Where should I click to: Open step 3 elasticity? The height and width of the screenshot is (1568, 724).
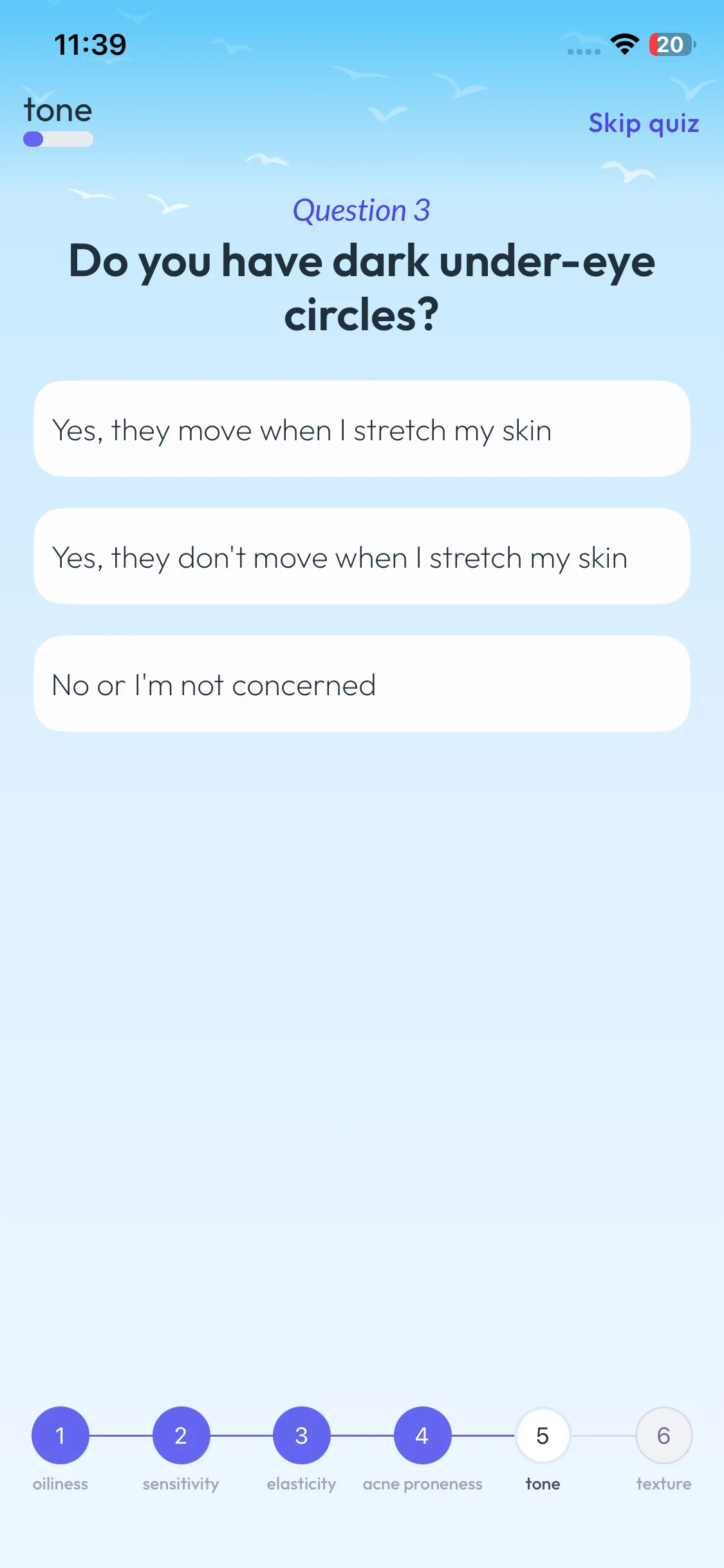(301, 1435)
